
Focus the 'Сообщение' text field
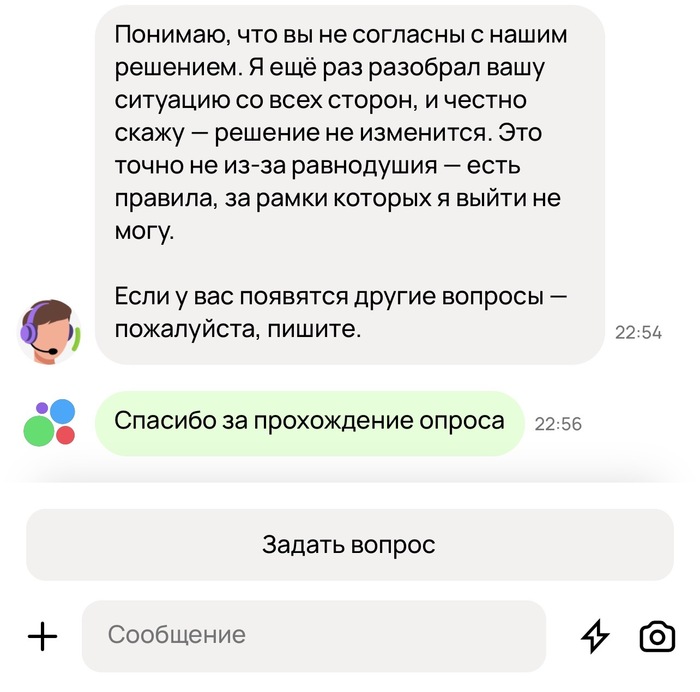coord(313,635)
